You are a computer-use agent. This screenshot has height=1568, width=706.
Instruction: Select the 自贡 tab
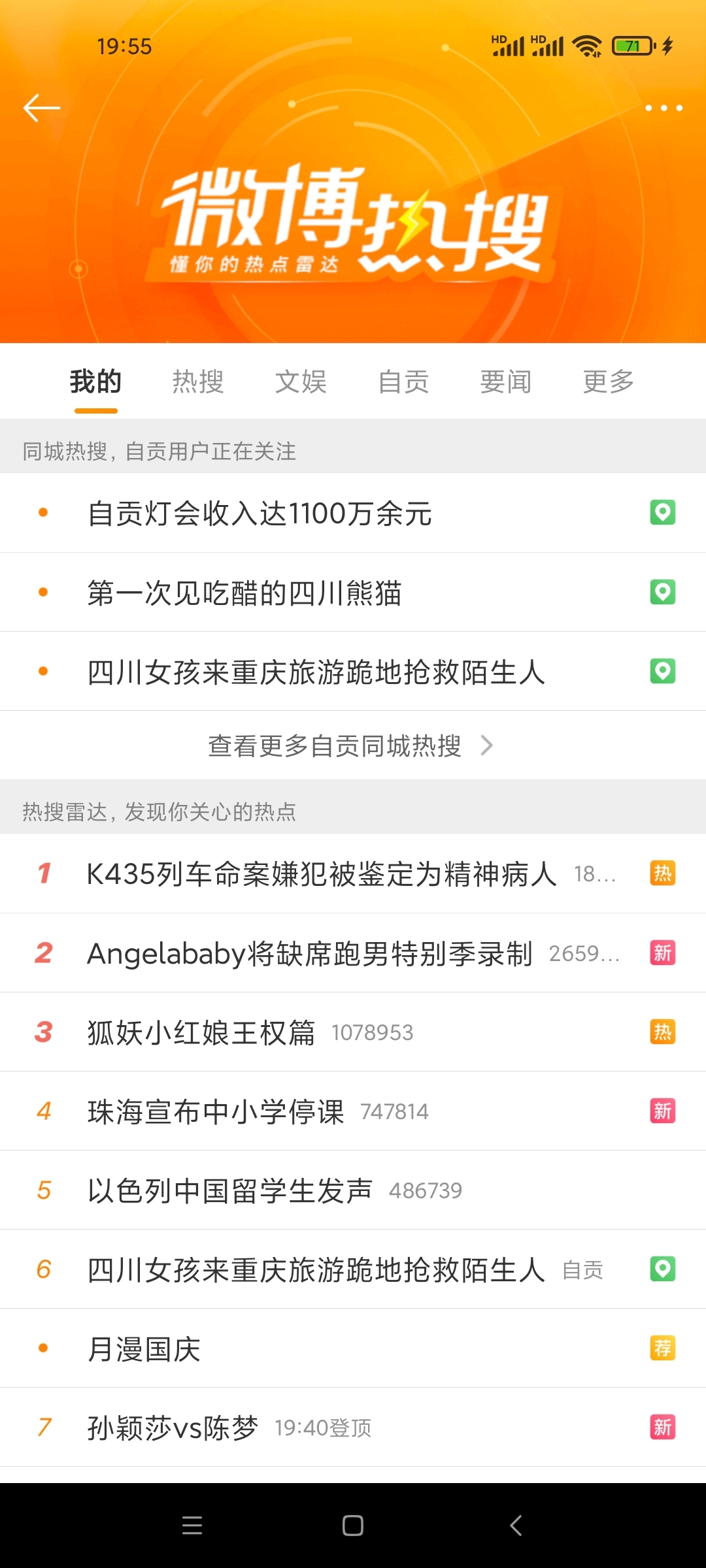pos(403,382)
